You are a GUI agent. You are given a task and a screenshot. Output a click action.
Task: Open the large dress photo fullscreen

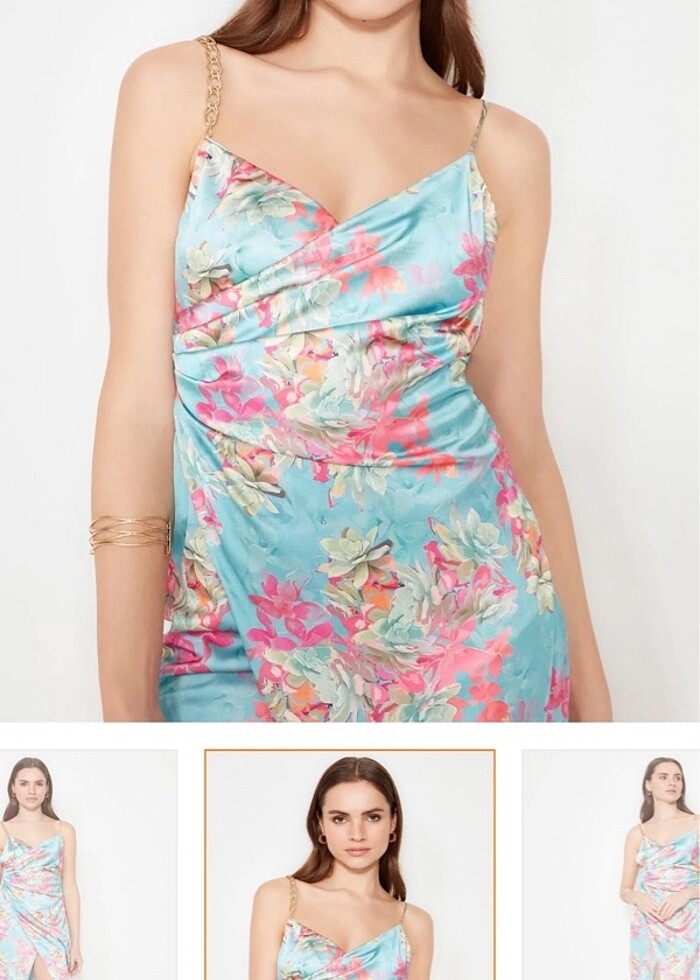tap(350, 360)
